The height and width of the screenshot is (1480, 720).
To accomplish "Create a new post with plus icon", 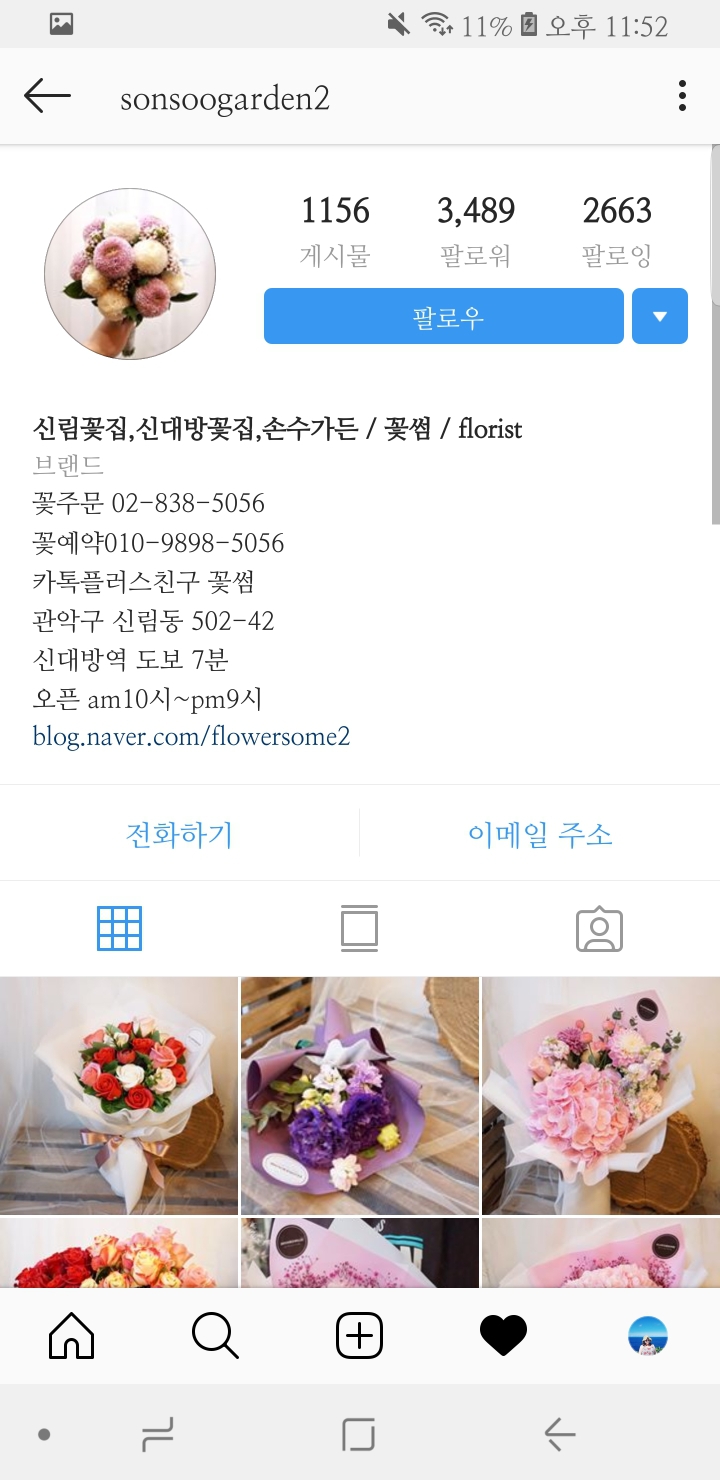I will (x=359, y=1336).
